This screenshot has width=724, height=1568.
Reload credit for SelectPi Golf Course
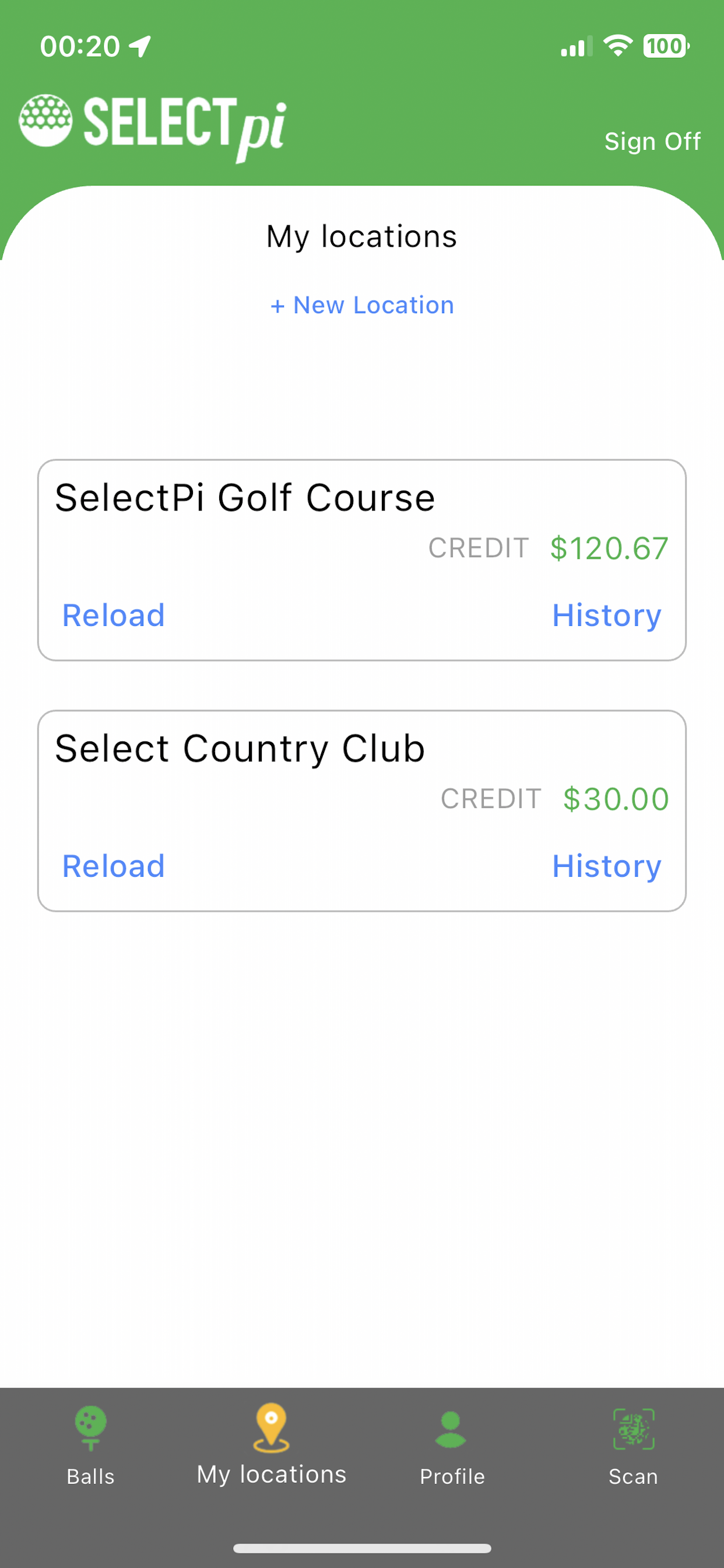point(114,615)
